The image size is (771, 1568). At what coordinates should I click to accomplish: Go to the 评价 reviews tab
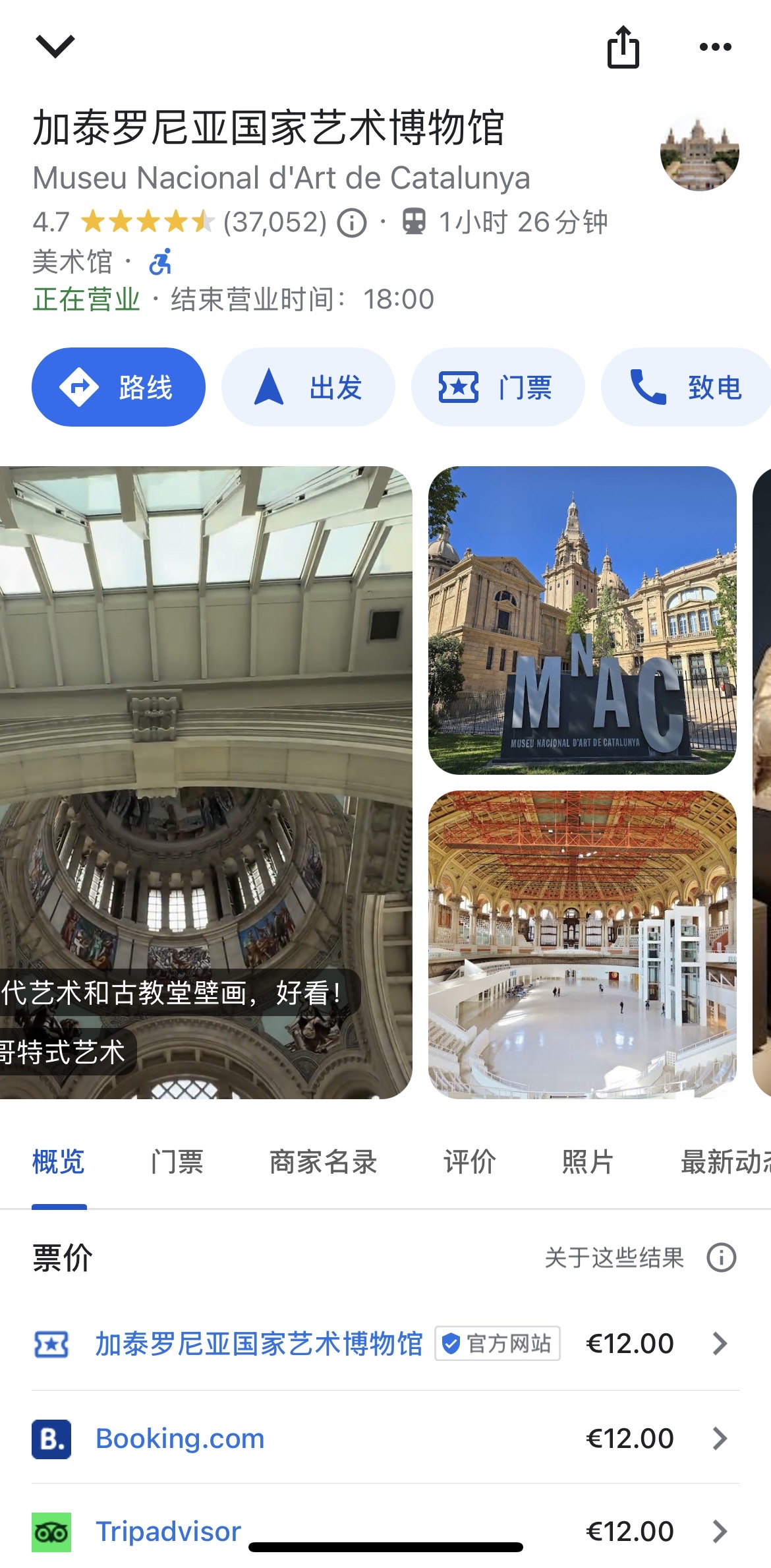tap(469, 1162)
